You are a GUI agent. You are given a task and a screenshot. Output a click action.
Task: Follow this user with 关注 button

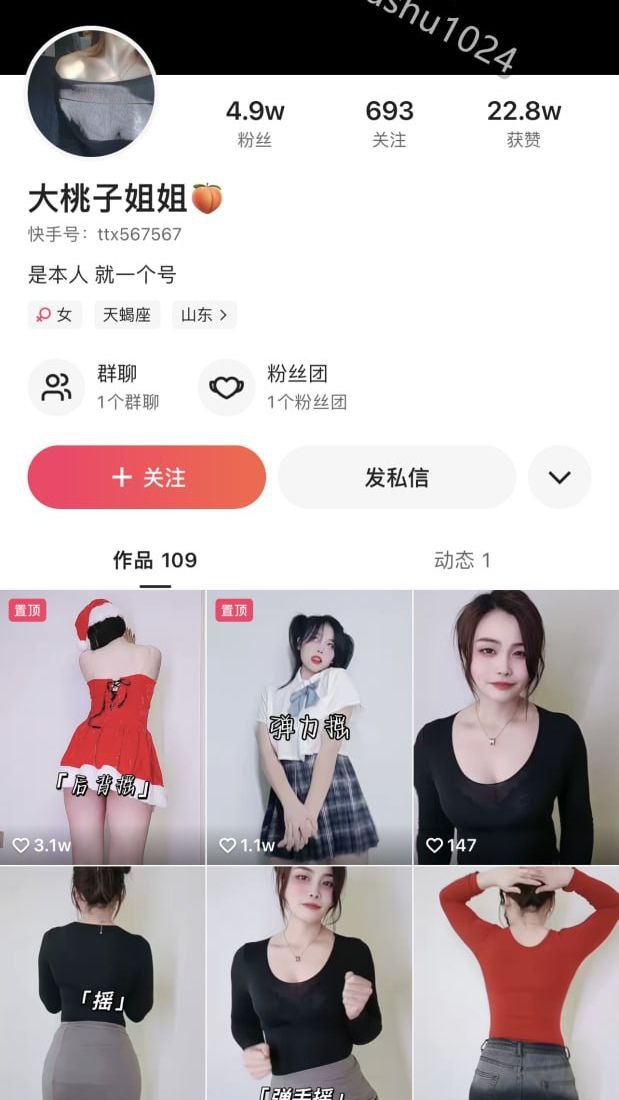[x=147, y=477]
